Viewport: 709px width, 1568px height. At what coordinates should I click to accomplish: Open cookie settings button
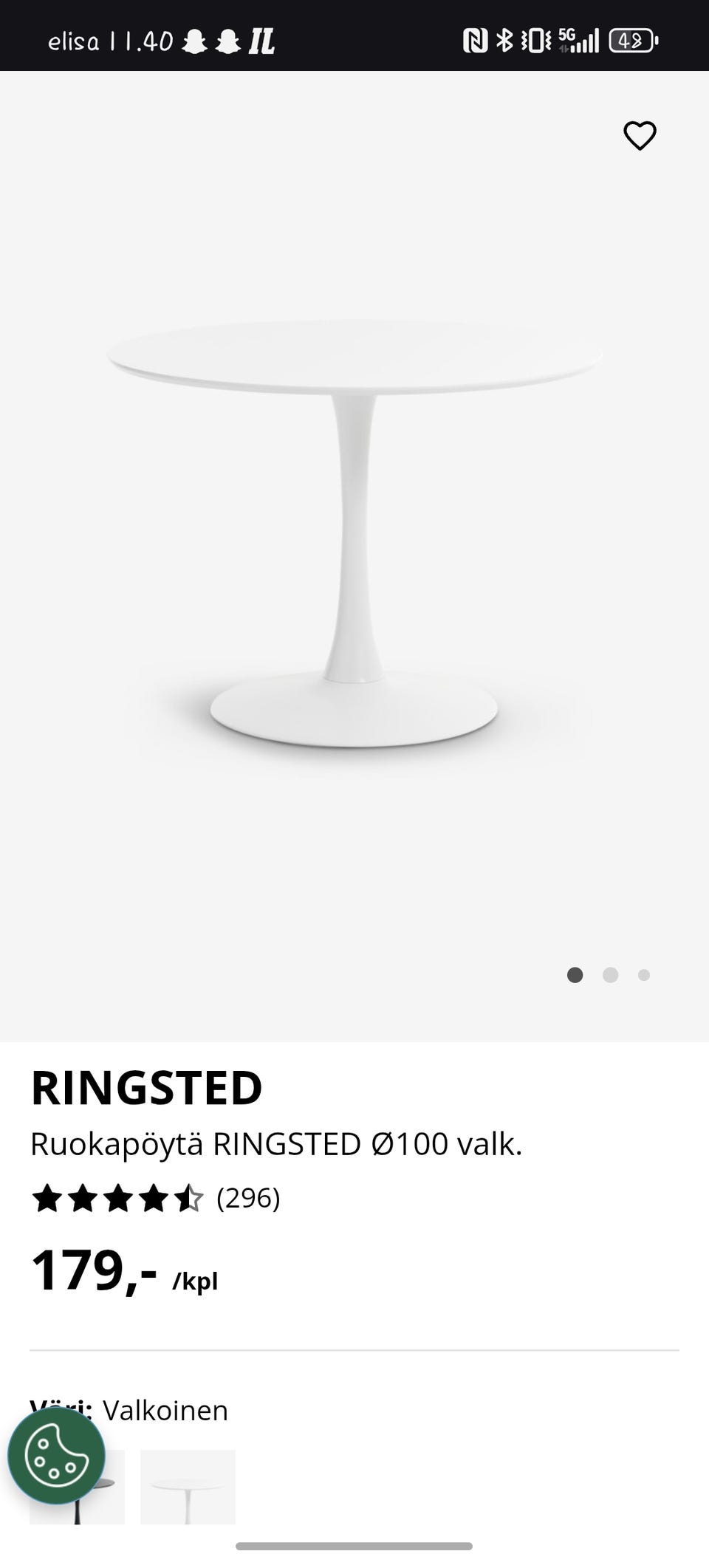[56, 1456]
